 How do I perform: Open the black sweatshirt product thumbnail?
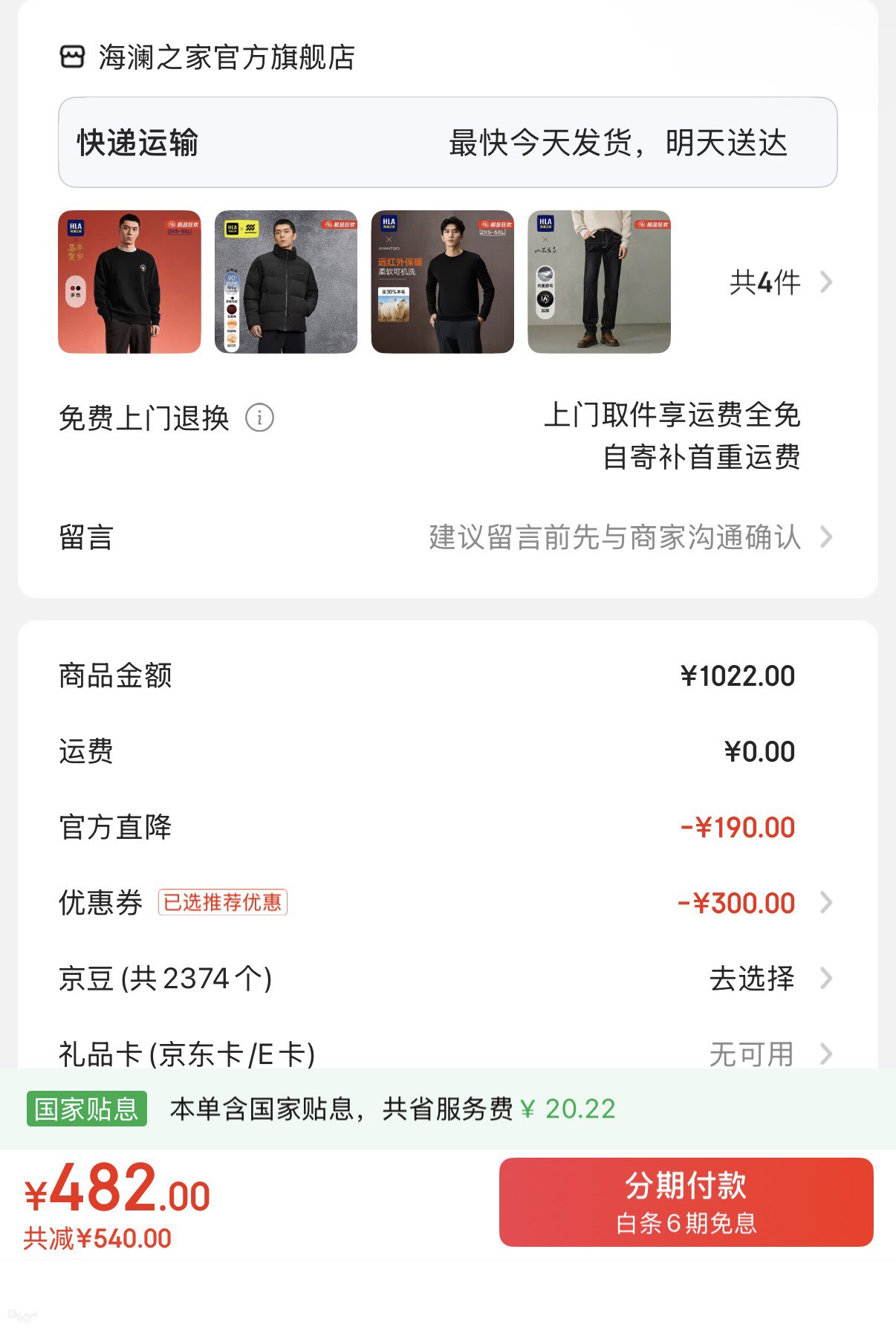[x=129, y=282]
